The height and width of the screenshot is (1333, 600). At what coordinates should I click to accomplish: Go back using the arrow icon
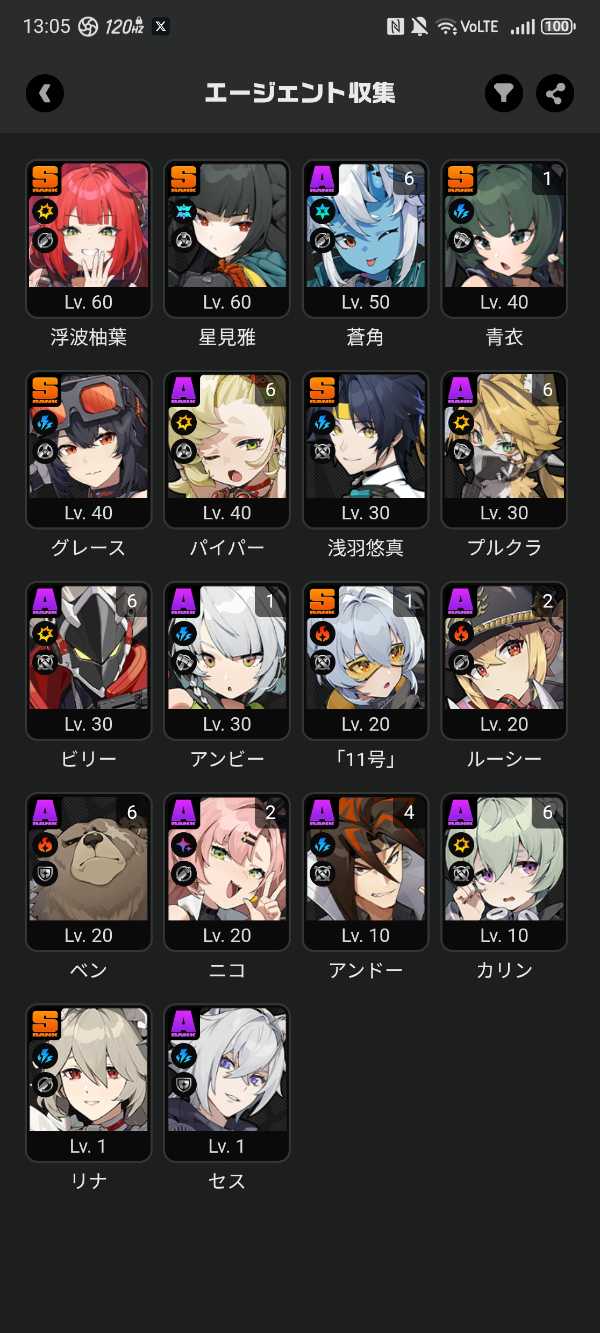point(45,94)
